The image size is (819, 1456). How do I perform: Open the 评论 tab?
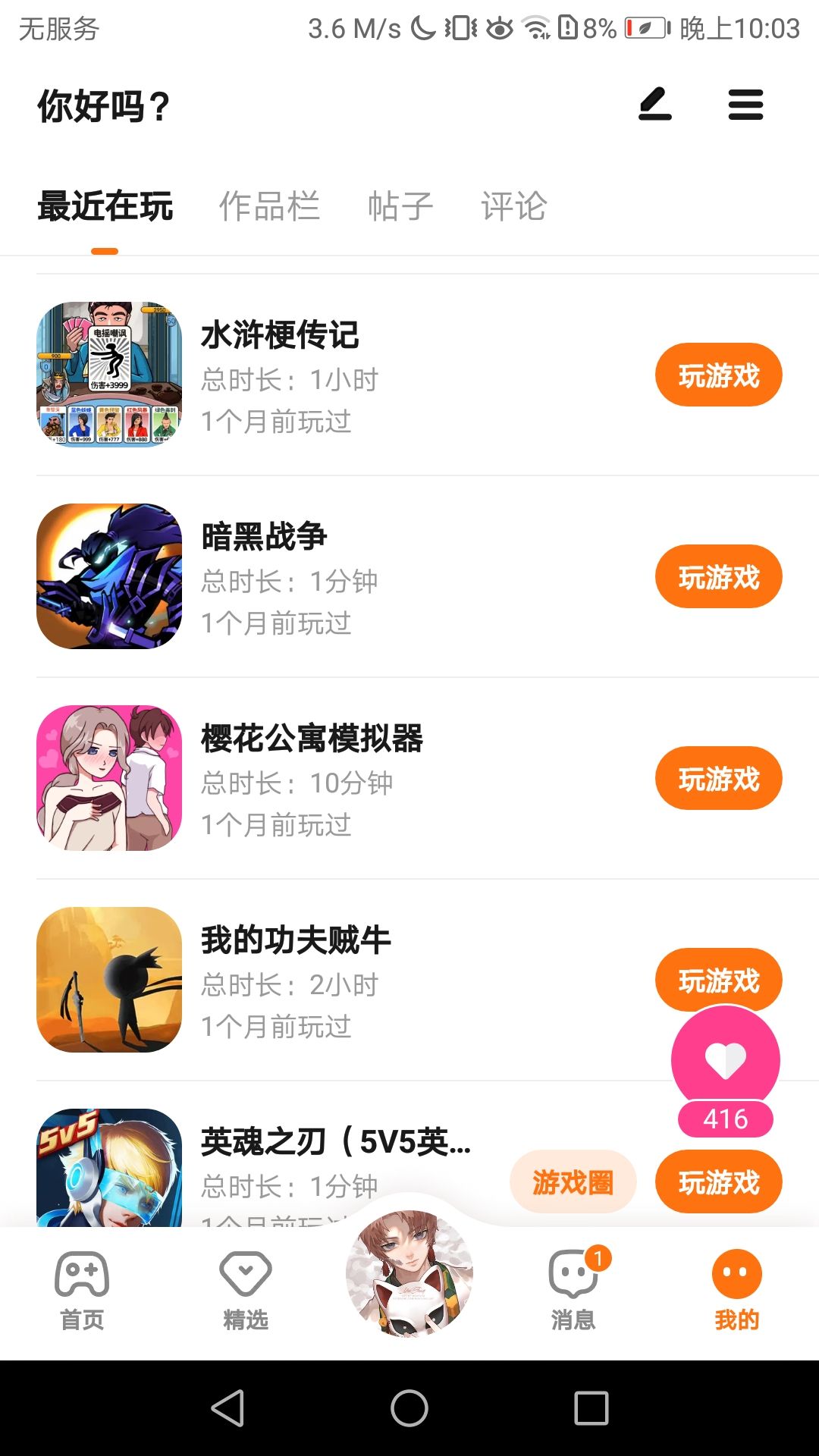point(514,206)
